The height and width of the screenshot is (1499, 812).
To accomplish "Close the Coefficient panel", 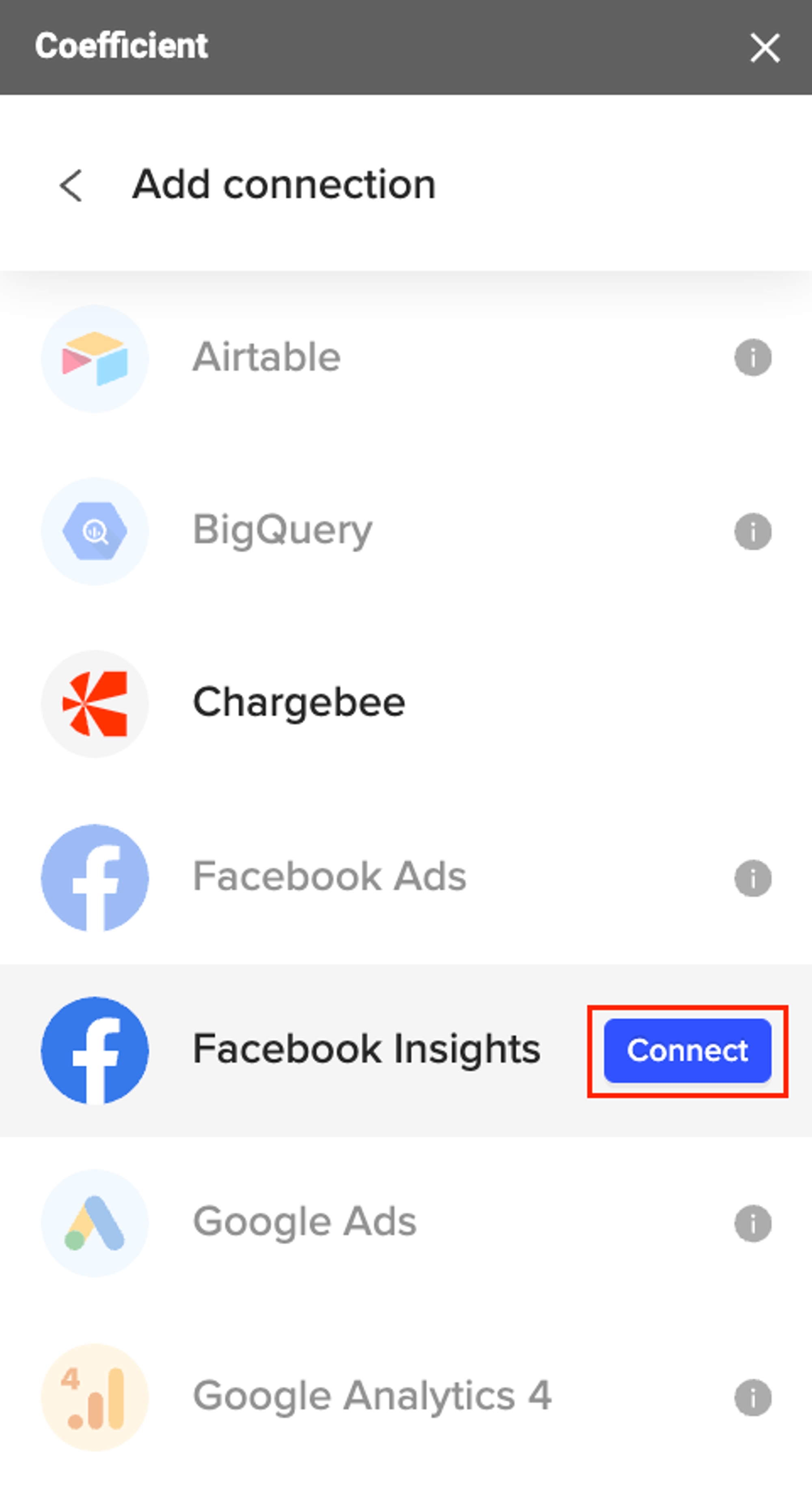I will 764,48.
